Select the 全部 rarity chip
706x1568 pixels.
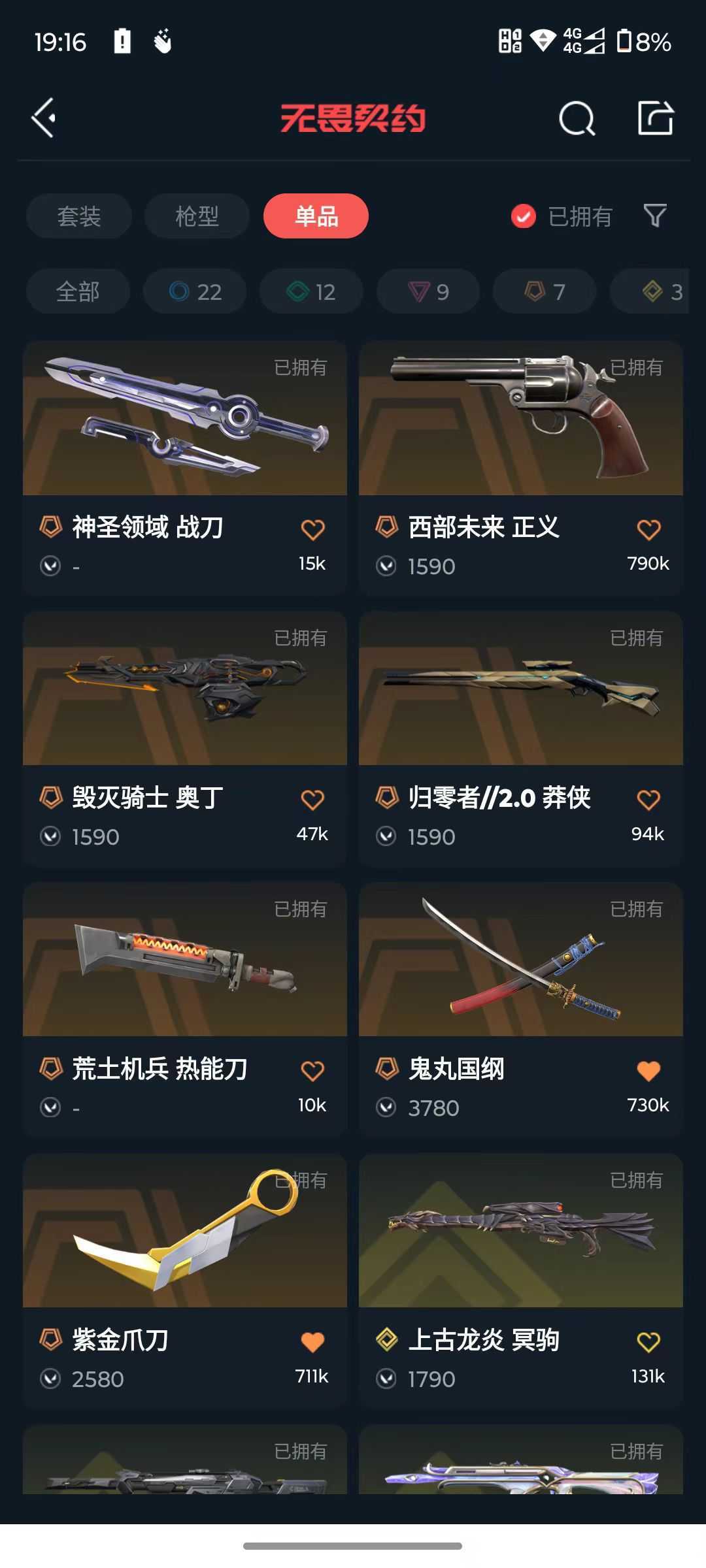click(78, 291)
